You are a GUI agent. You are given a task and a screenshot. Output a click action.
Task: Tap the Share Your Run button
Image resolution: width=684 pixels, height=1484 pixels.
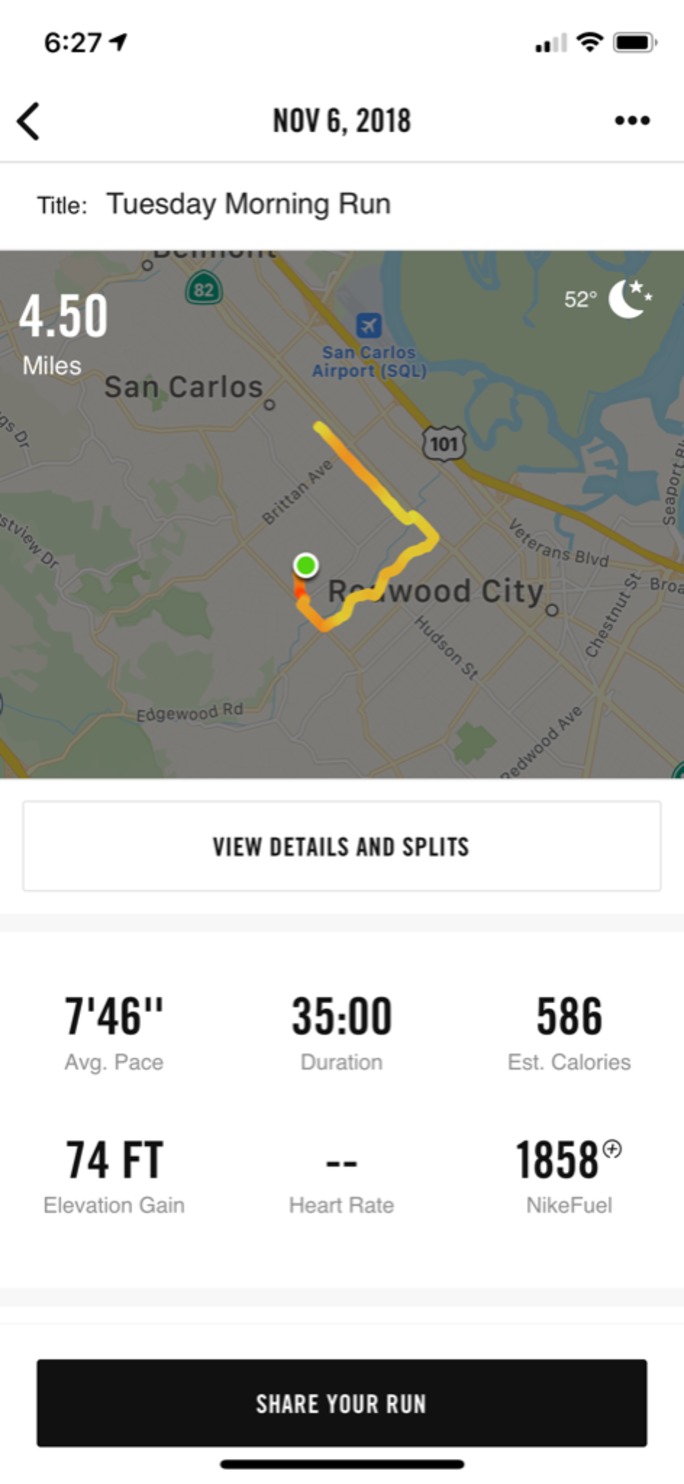(x=342, y=1403)
